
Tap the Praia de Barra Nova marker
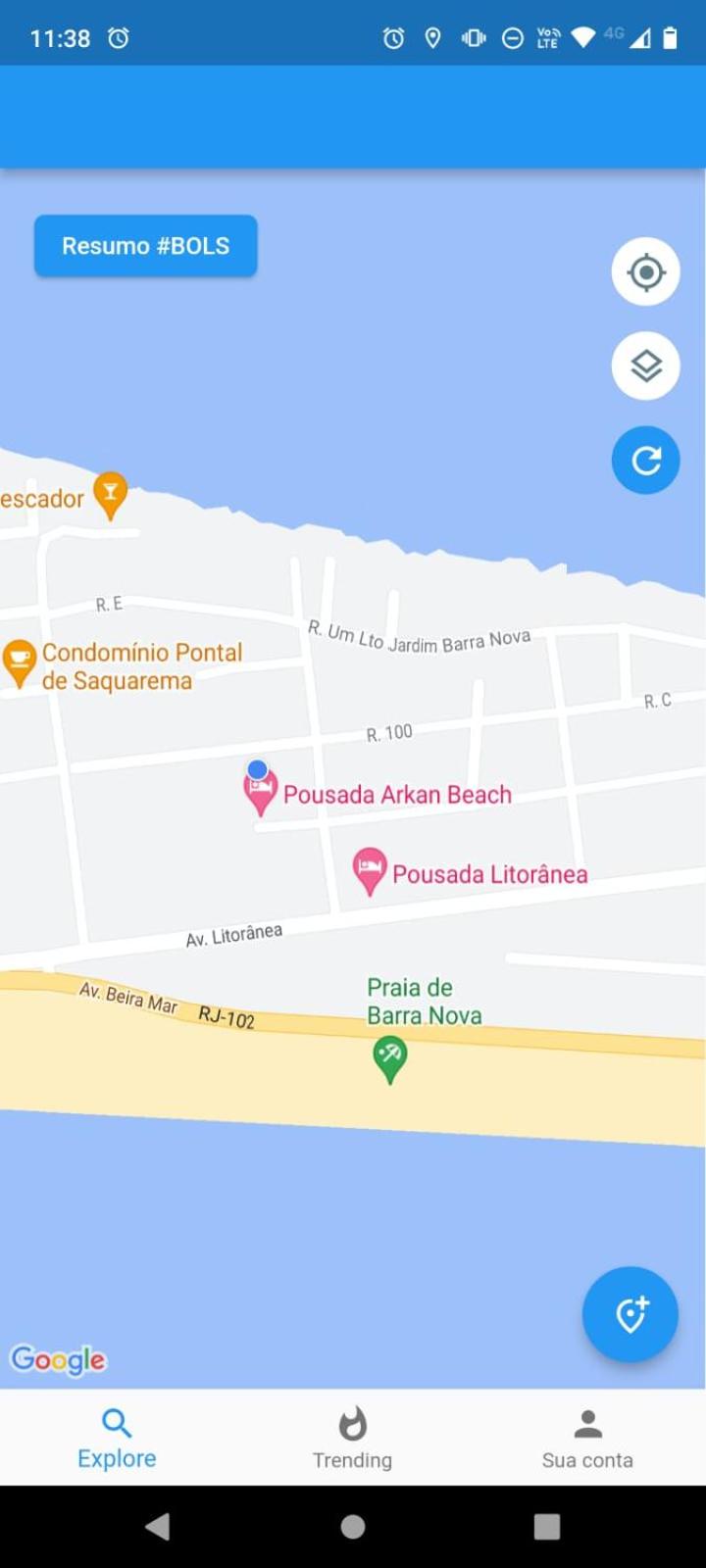pyautogui.click(x=390, y=1058)
